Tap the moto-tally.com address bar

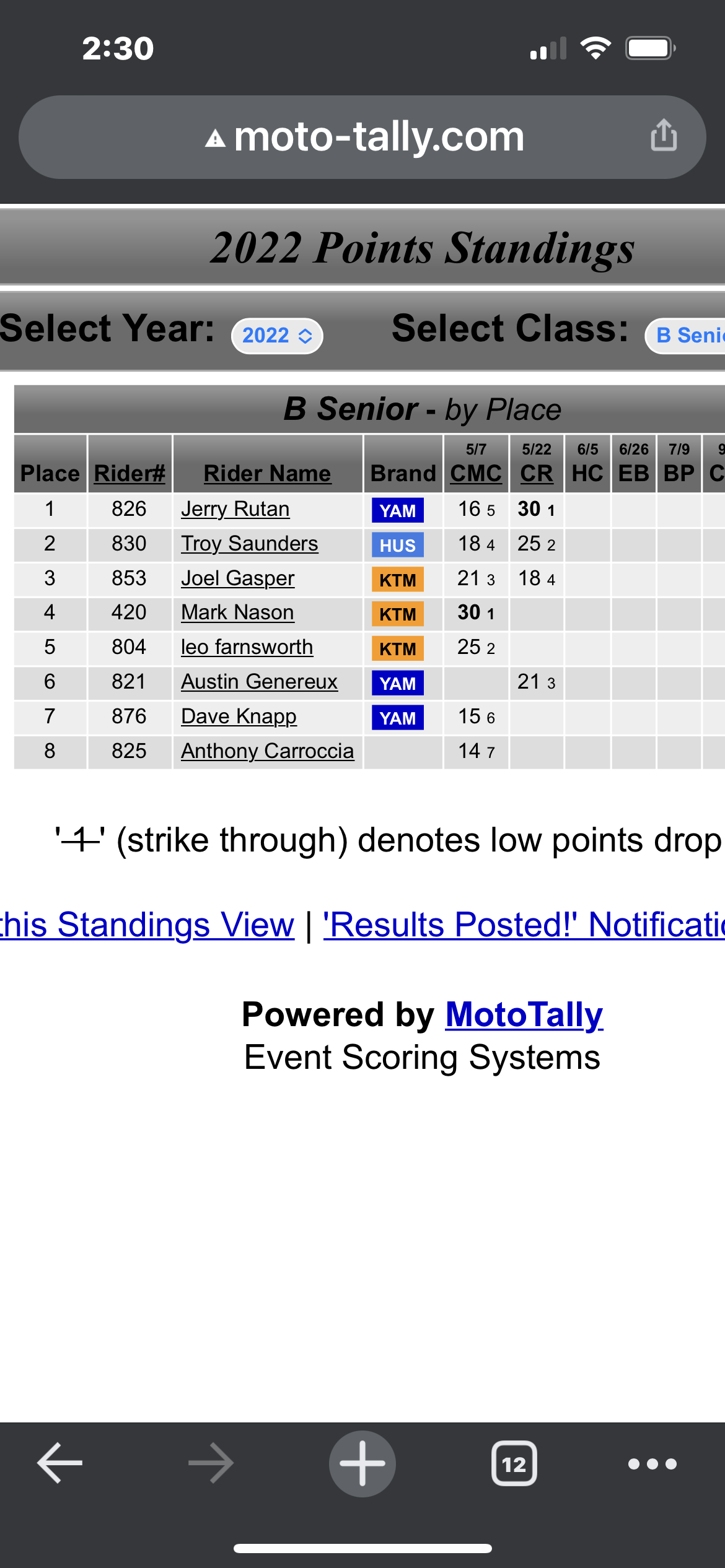coord(362,137)
